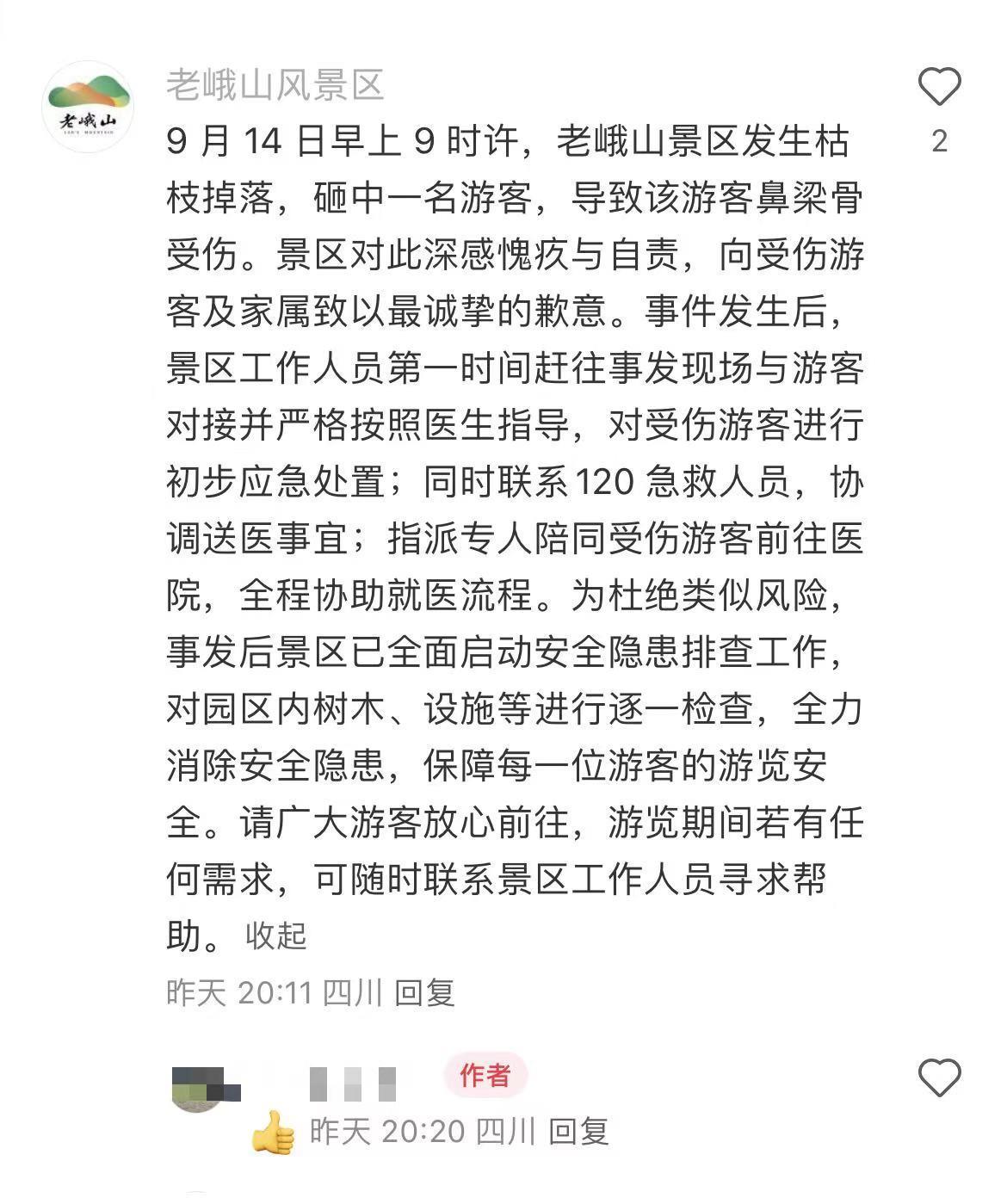The height and width of the screenshot is (1204, 1007).
Task: Collapse the long comment with 收起
Action: point(276,935)
